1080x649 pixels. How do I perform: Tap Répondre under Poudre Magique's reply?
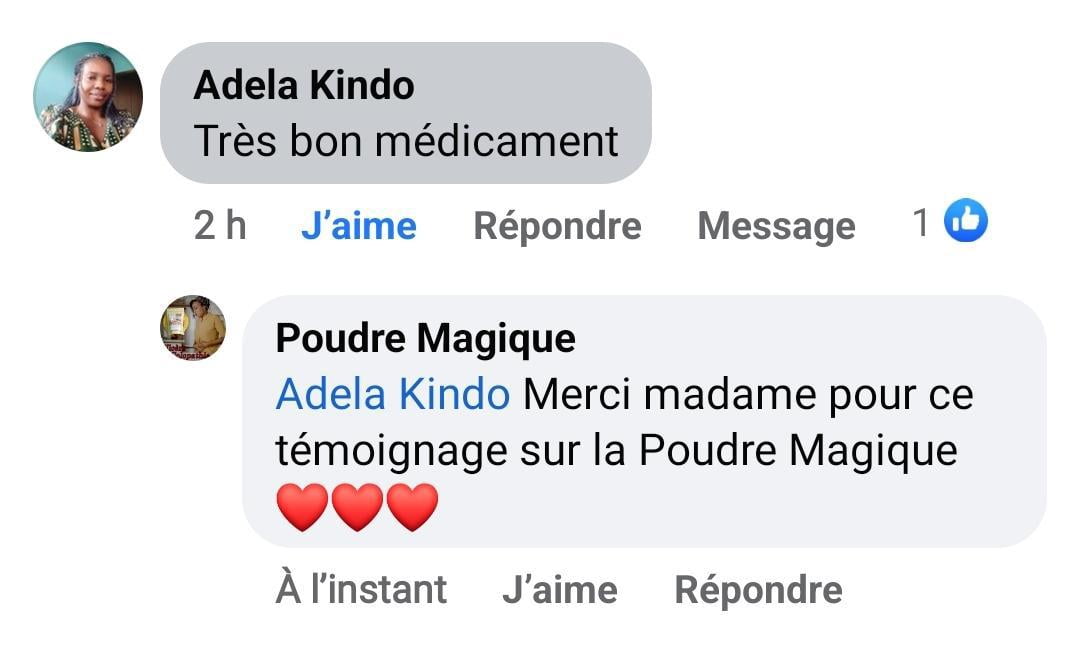point(758,590)
